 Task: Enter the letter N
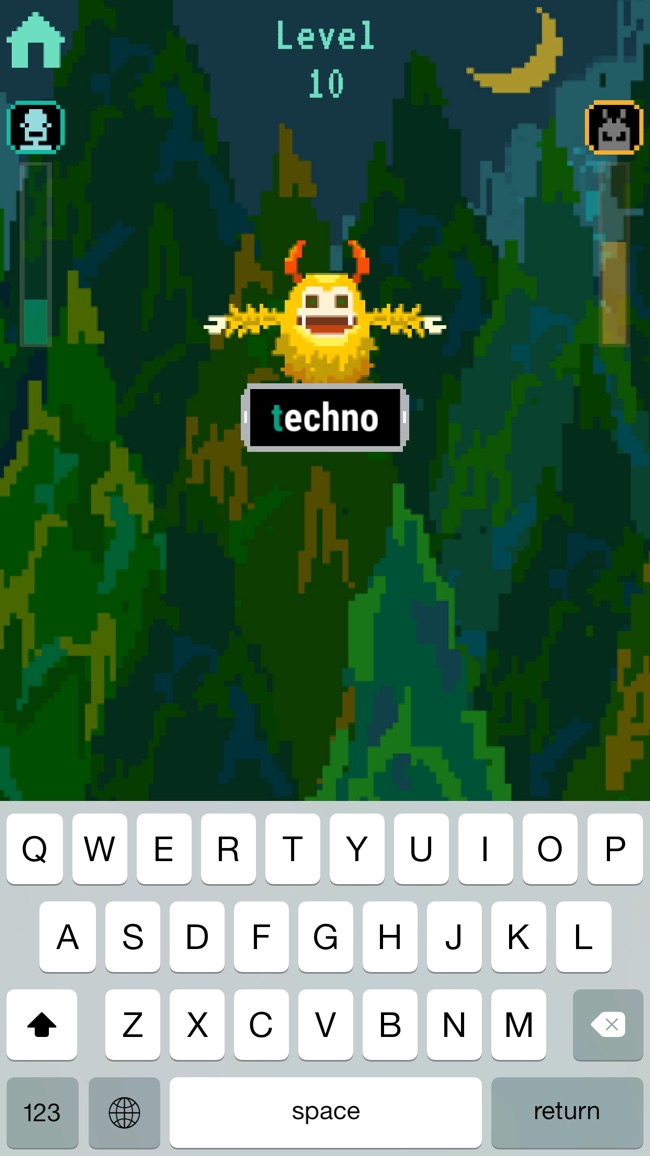(454, 1025)
